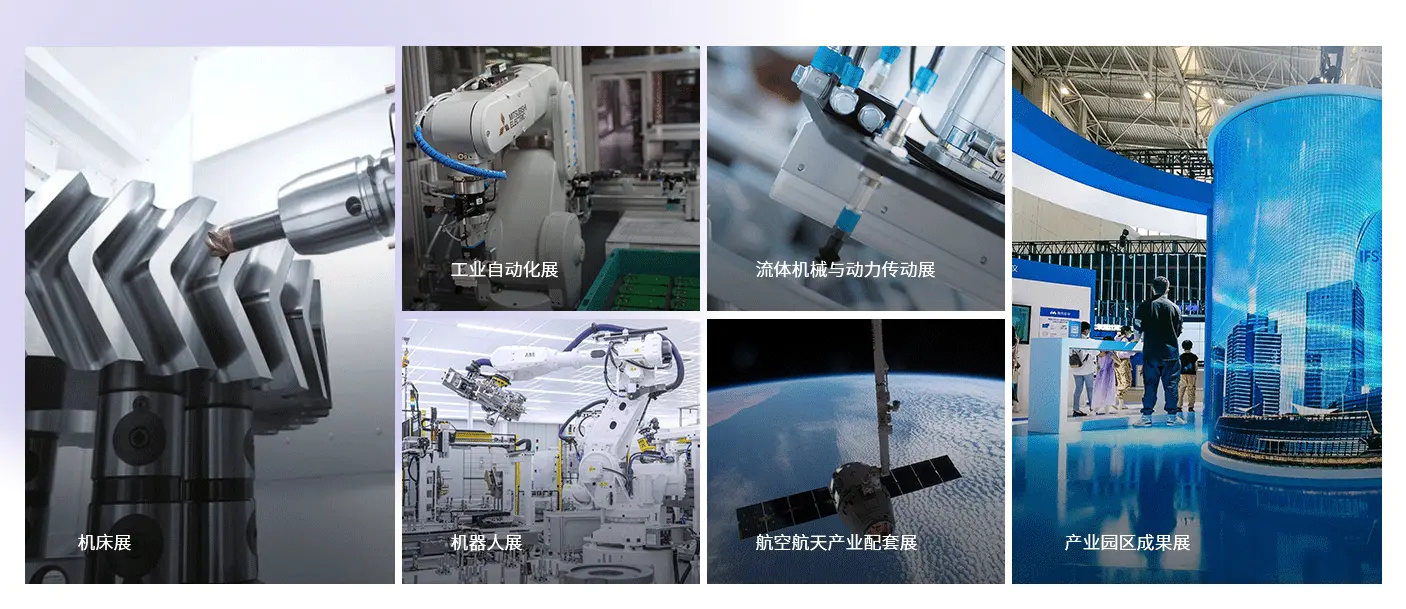This screenshot has height=609, width=1406.
Task: Tap the 产业园区成果展 tile
Action: [1196, 315]
